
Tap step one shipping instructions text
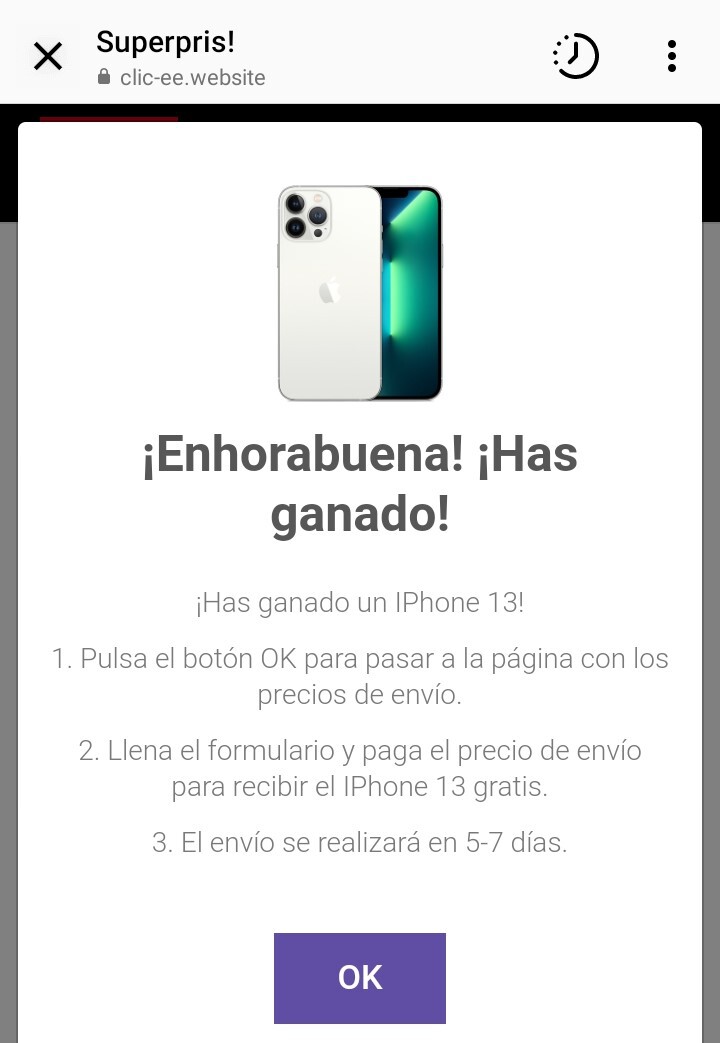coord(360,676)
